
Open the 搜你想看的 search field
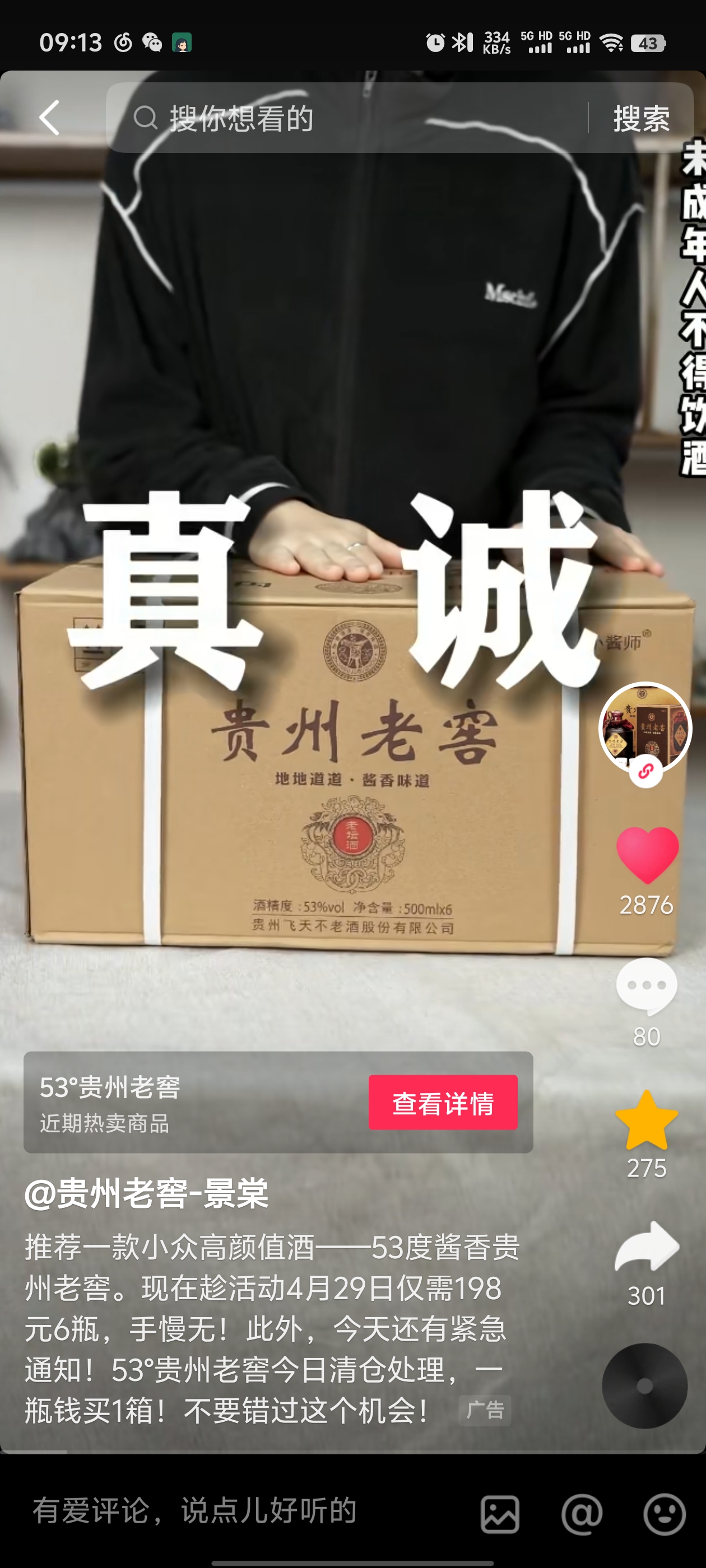pyautogui.click(x=347, y=118)
